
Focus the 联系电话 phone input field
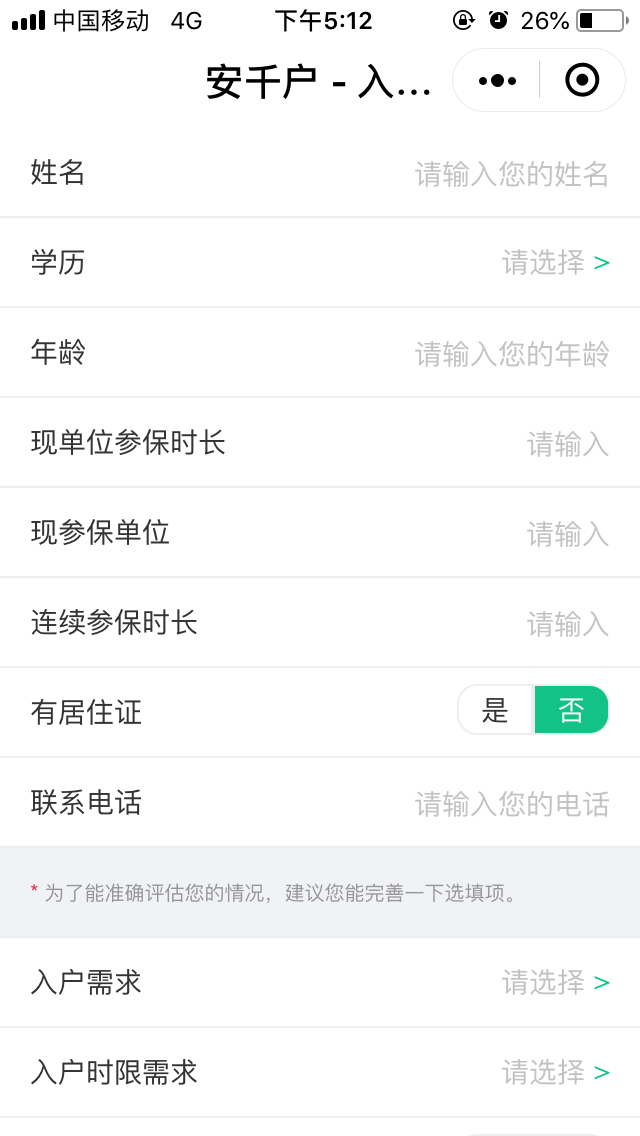point(511,804)
